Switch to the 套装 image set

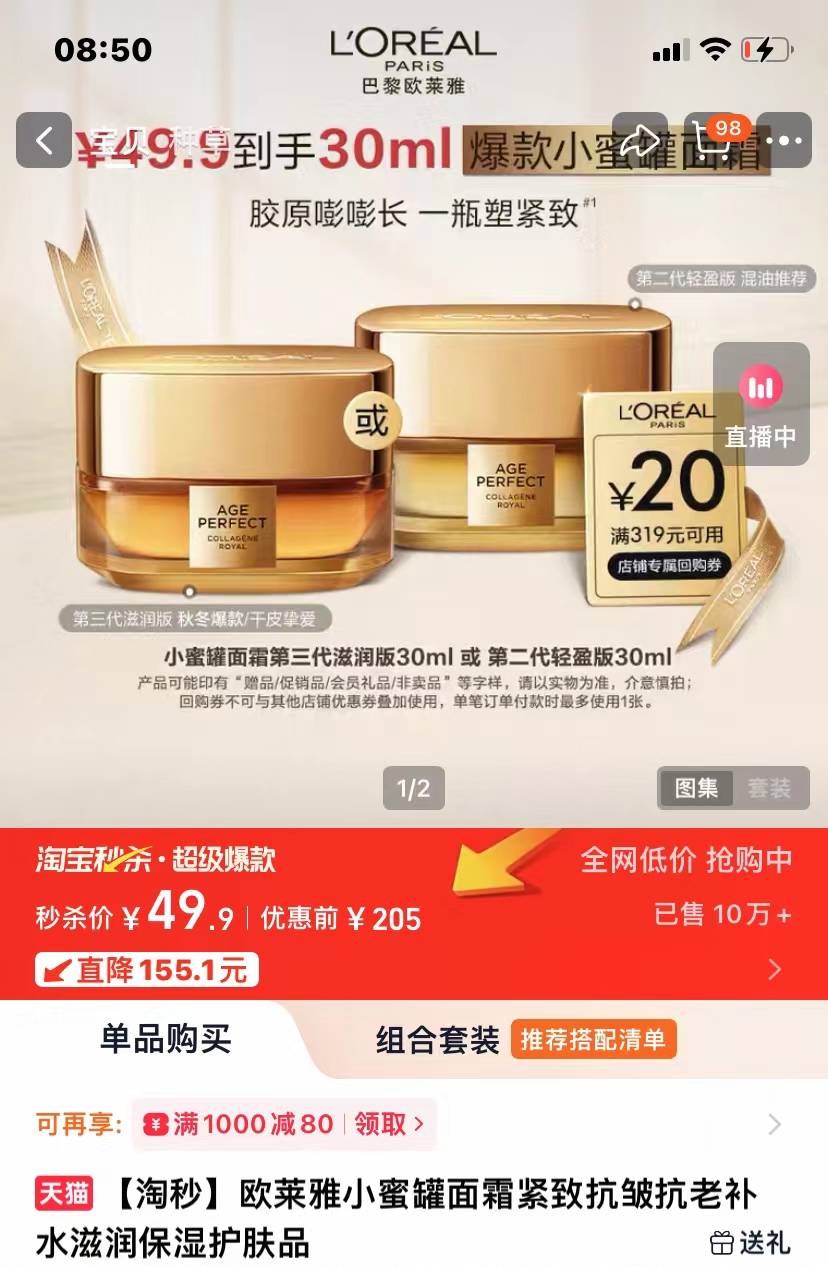point(769,788)
